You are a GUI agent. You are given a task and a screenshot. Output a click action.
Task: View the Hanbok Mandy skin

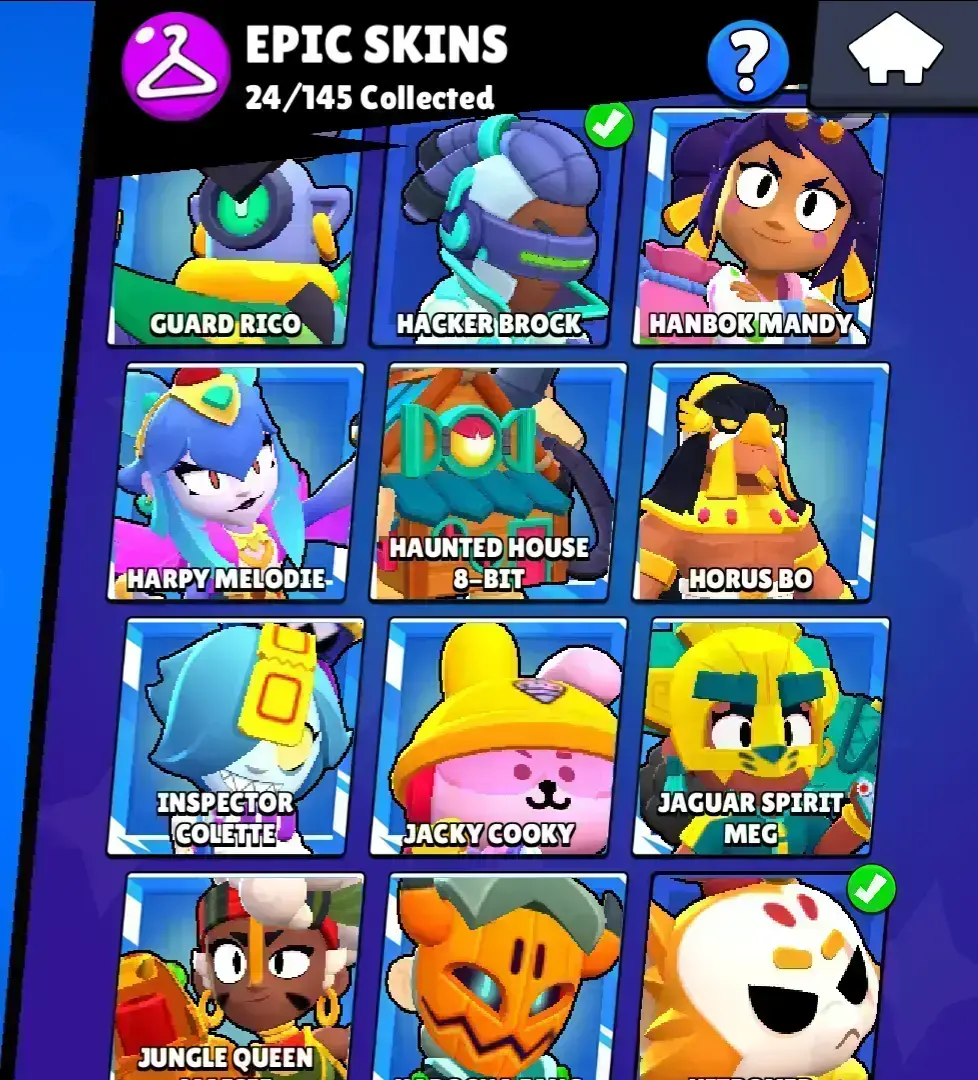[760, 230]
